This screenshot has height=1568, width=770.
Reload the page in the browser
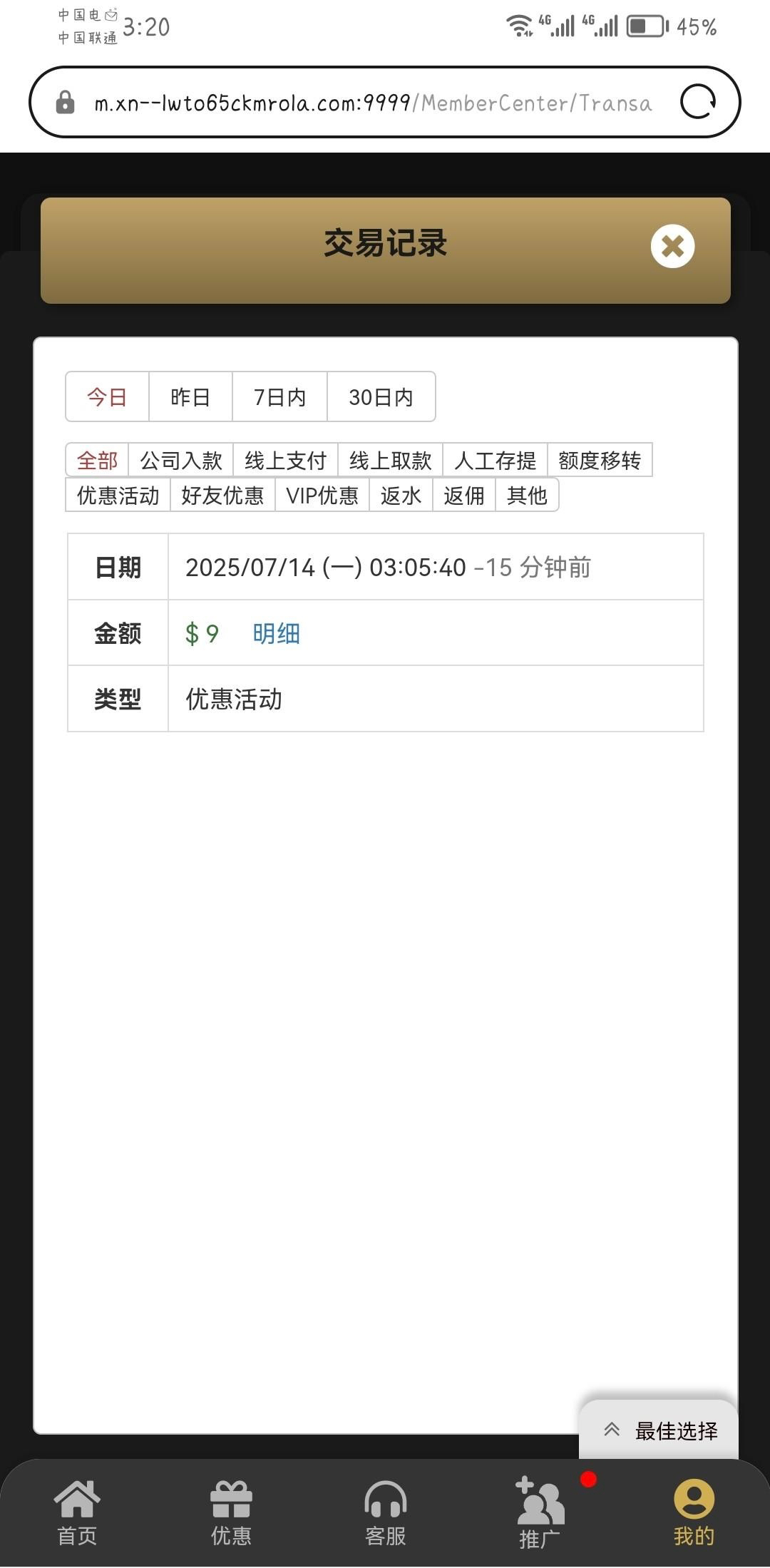click(x=697, y=102)
